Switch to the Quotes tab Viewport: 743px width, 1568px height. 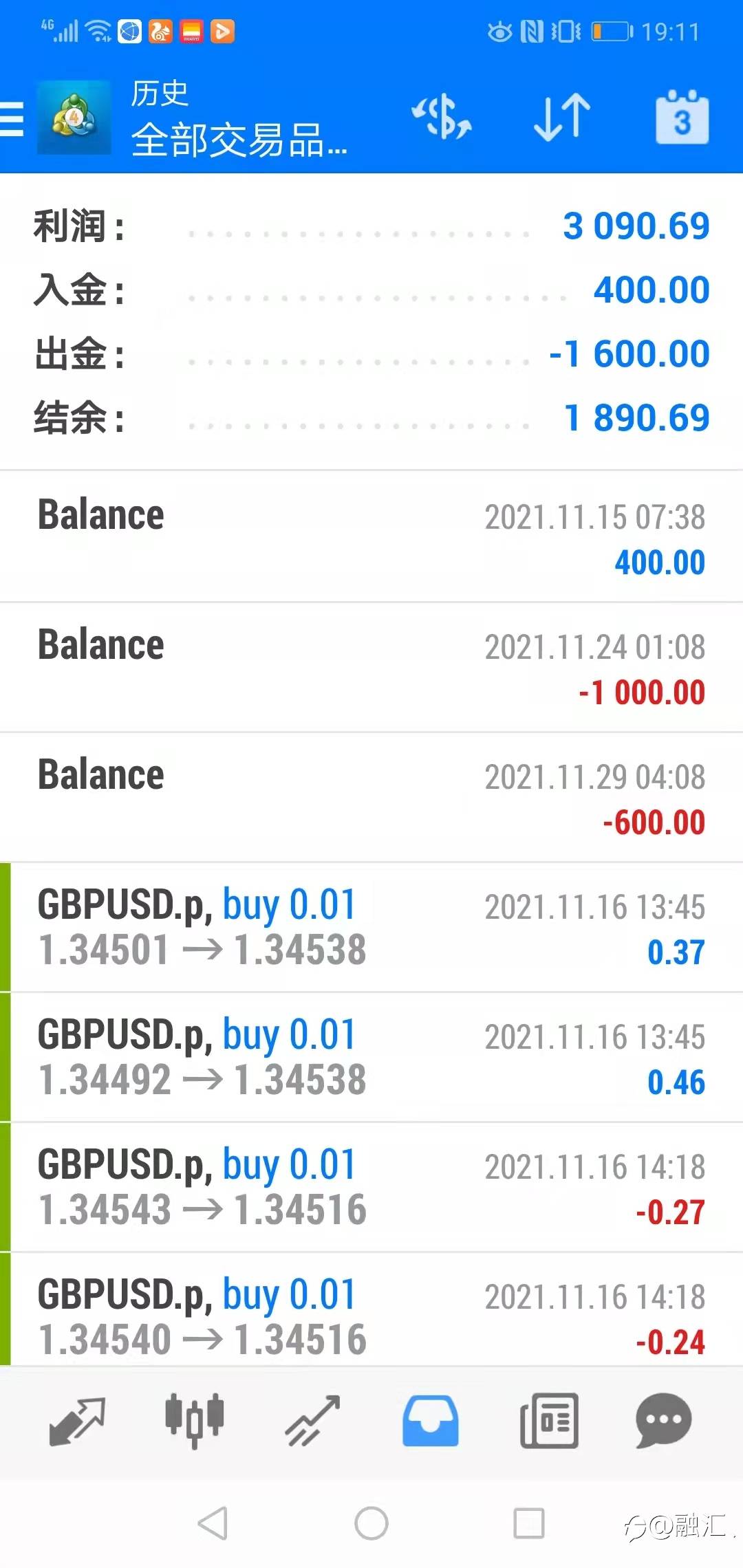click(x=77, y=1422)
